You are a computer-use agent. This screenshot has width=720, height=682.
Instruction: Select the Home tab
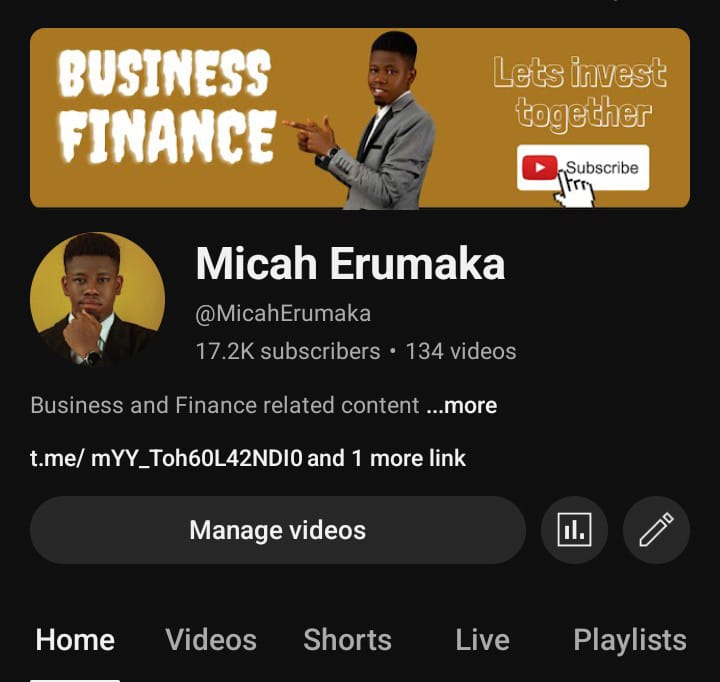pos(75,640)
